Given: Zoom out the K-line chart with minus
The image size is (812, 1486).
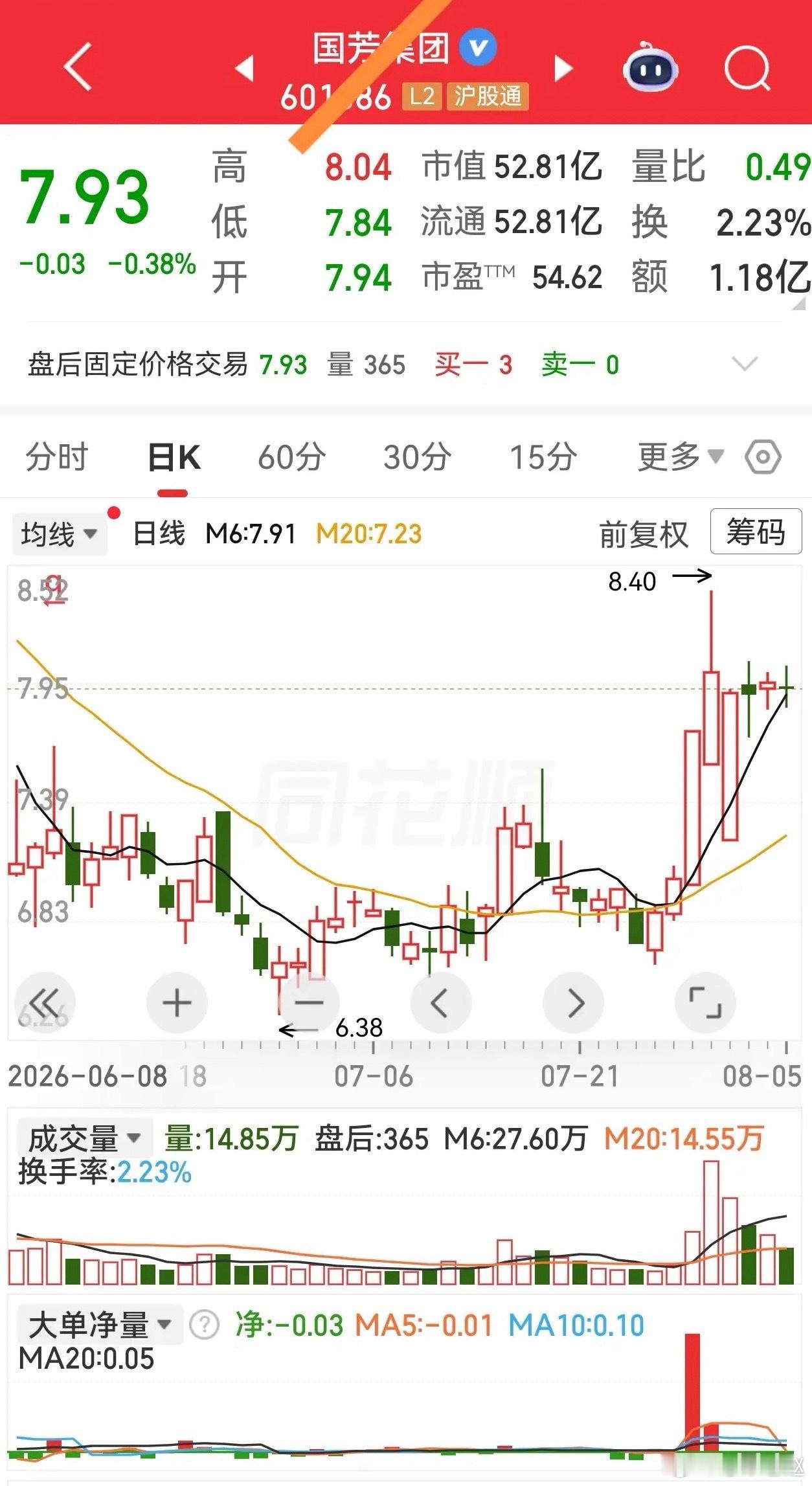Looking at the screenshot, I should pos(309,1003).
